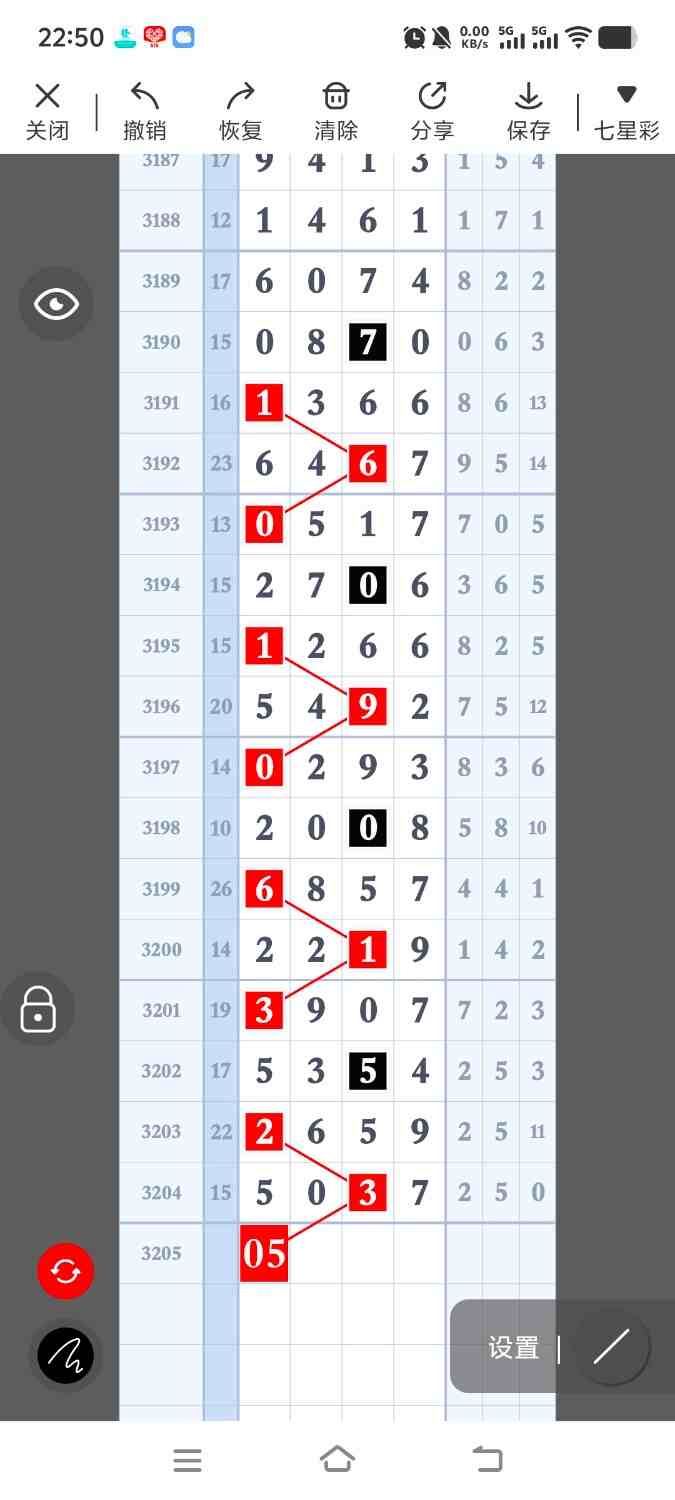Open the 七星彩 lottery dropdown

[x=627, y=111]
